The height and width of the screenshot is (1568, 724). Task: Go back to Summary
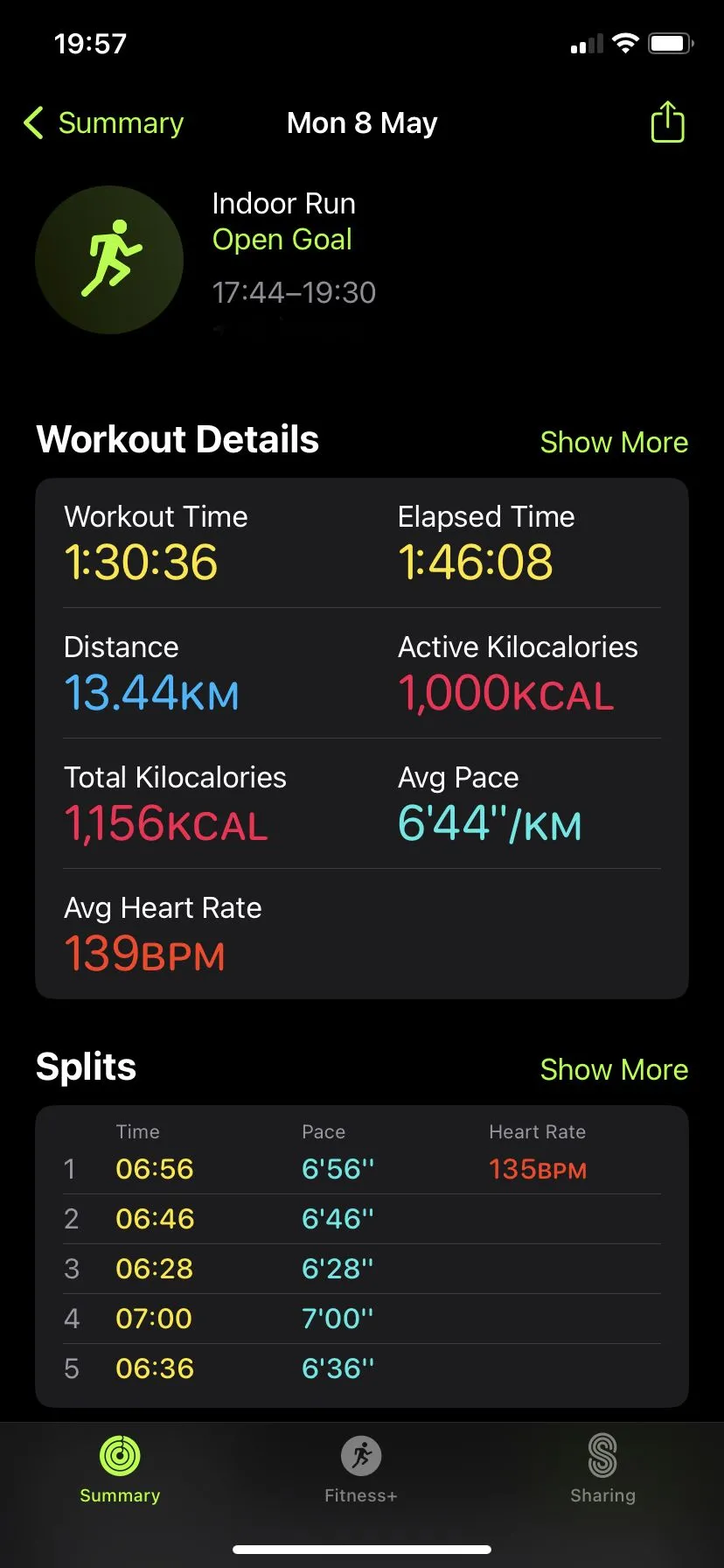[x=103, y=123]
